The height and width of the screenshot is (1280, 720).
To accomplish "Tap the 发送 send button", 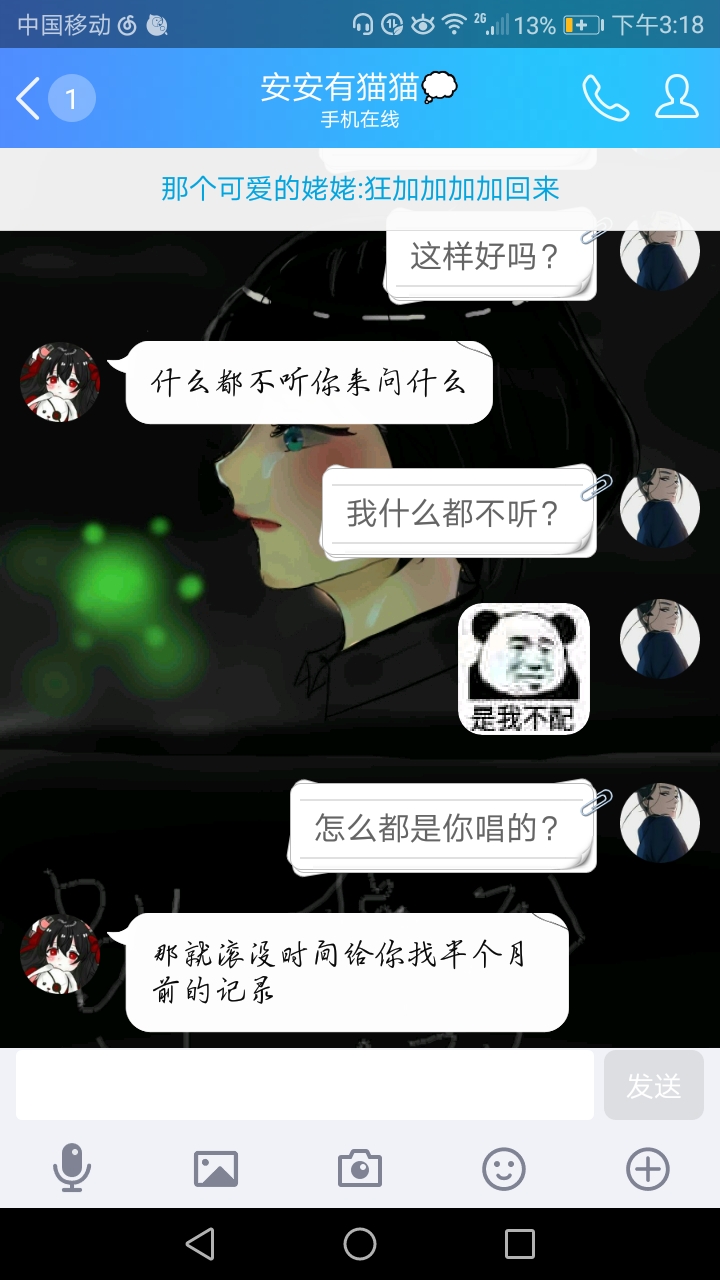I will click(x=654, y=1084).
